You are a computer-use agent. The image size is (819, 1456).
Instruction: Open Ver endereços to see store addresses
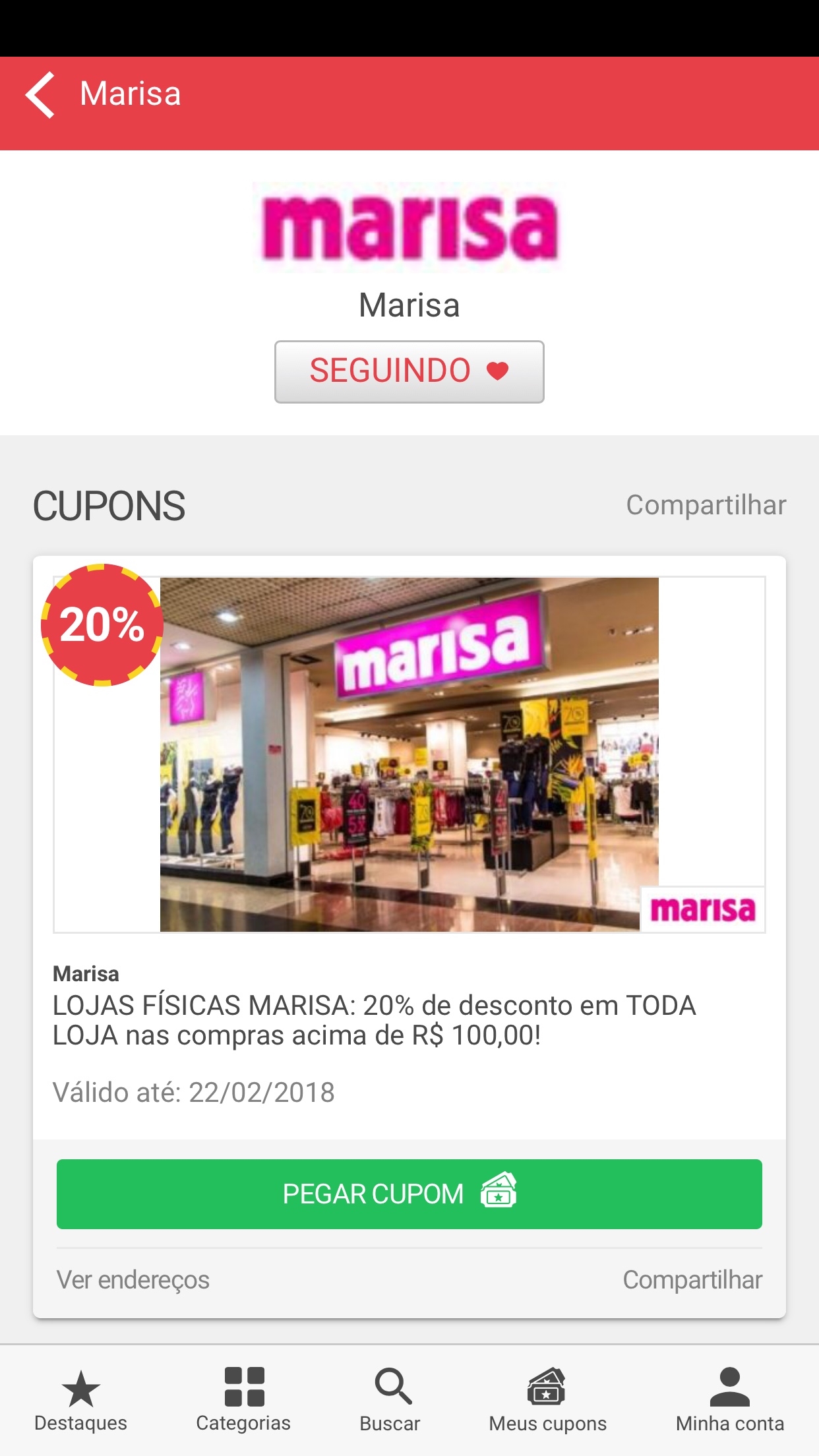coord(133,1280)
